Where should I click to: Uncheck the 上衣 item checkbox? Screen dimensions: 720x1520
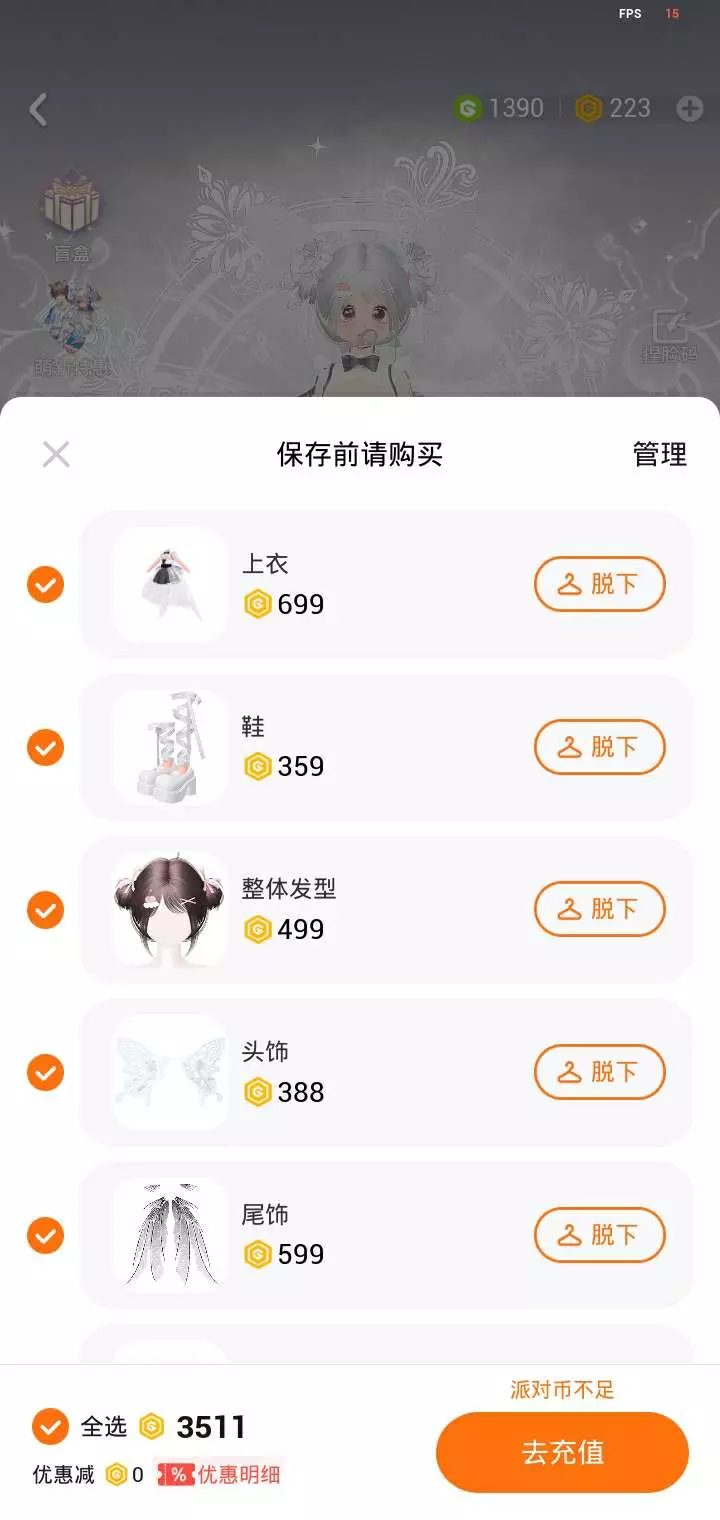tap(45, 584)
